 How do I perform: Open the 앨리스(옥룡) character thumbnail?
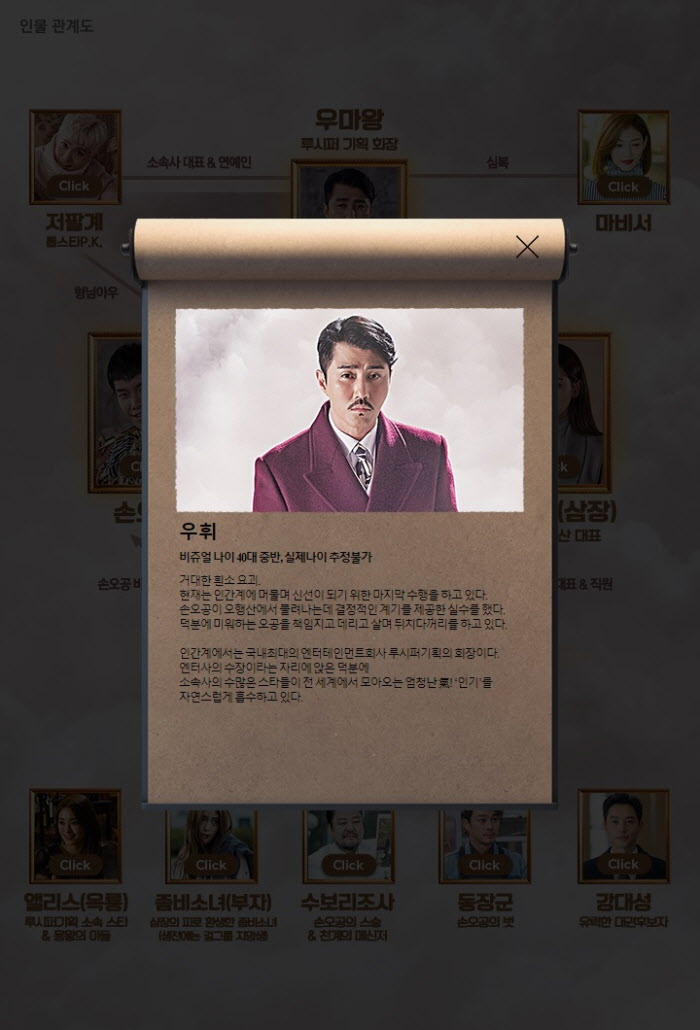coord(75,836)
